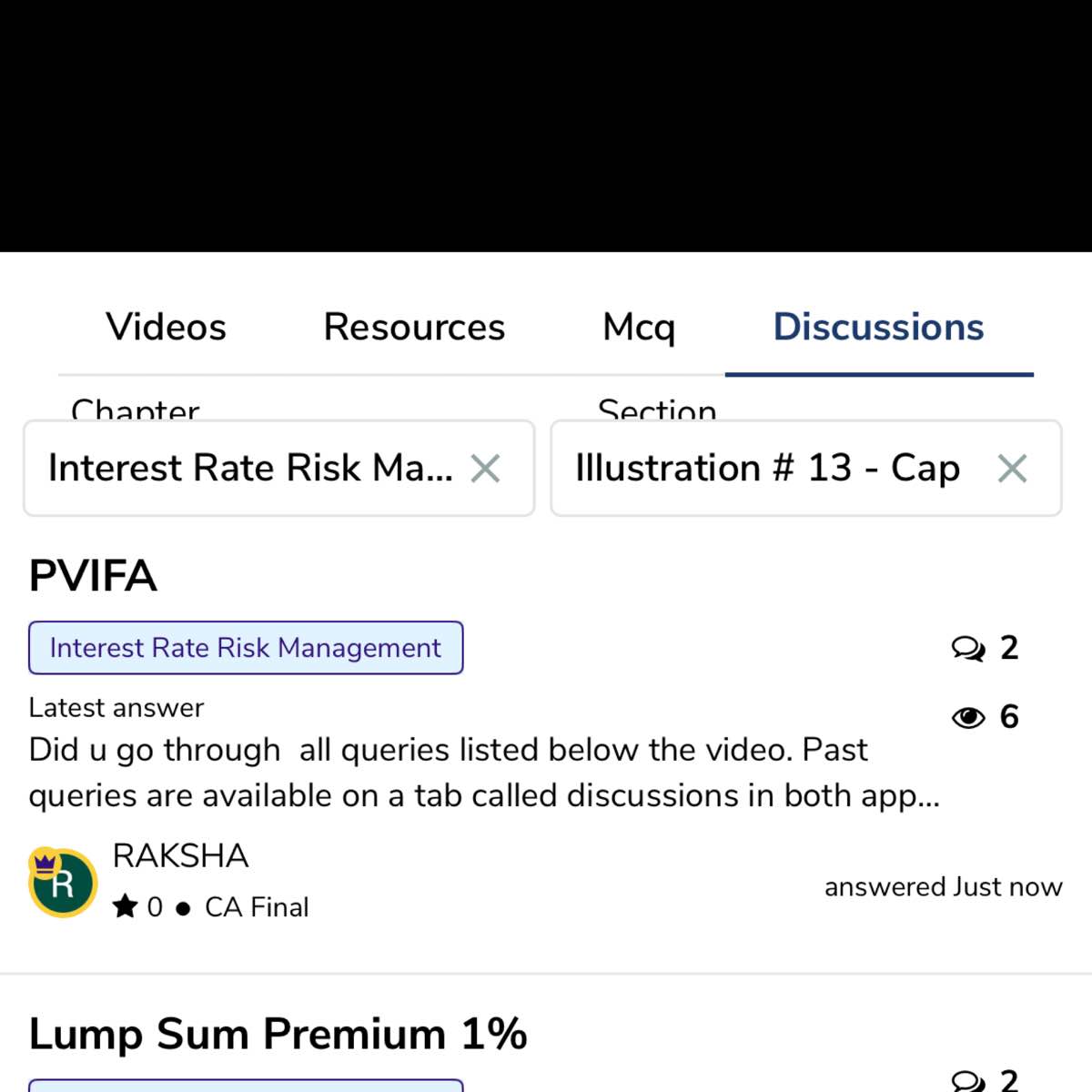The height and width of the screenshot is (1092, 1092).
Task: Switch to the Videos tab
Action: (166, 328)
